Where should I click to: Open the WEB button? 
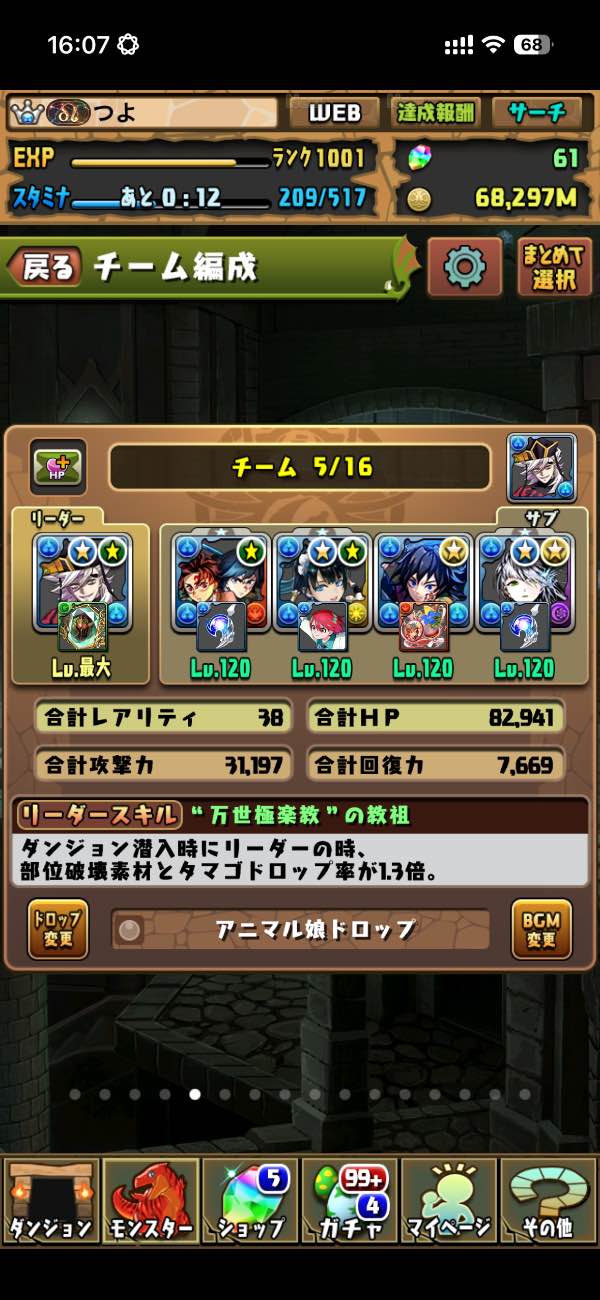point(333,112)
